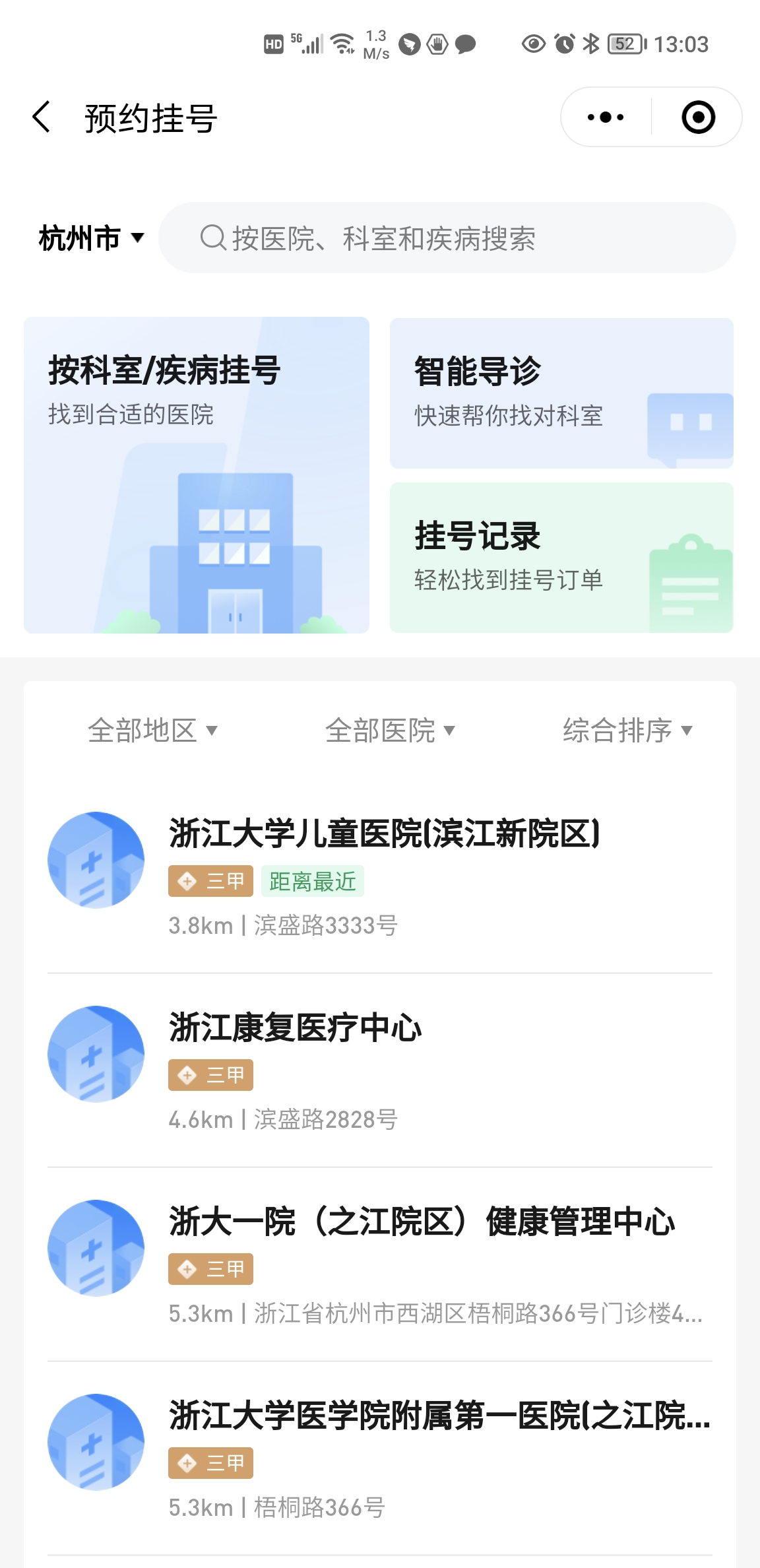Select 浙大一院（之江院区）健康管理中心

pos(380,1264)
